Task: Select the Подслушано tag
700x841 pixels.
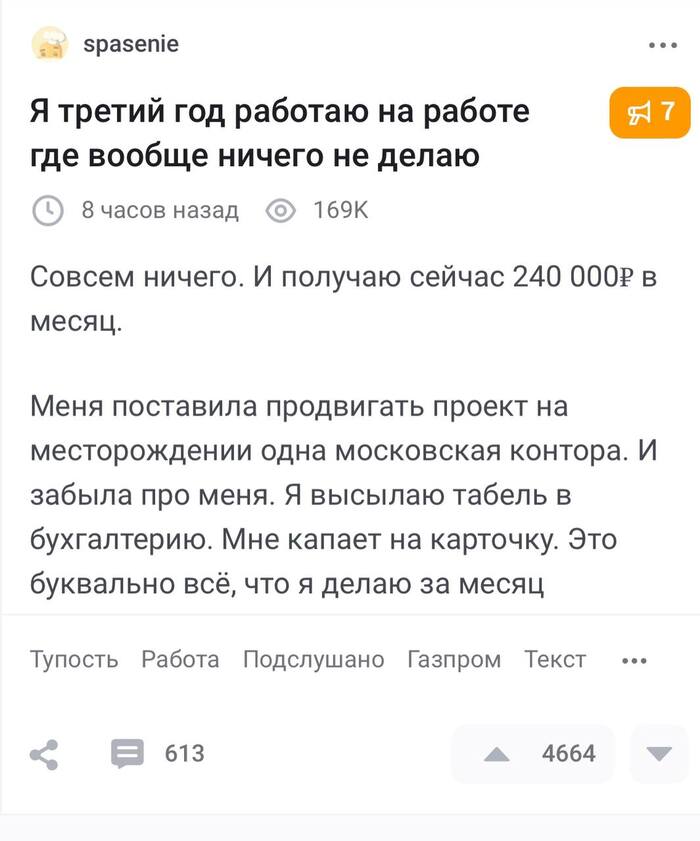Action: pos(313,660)
